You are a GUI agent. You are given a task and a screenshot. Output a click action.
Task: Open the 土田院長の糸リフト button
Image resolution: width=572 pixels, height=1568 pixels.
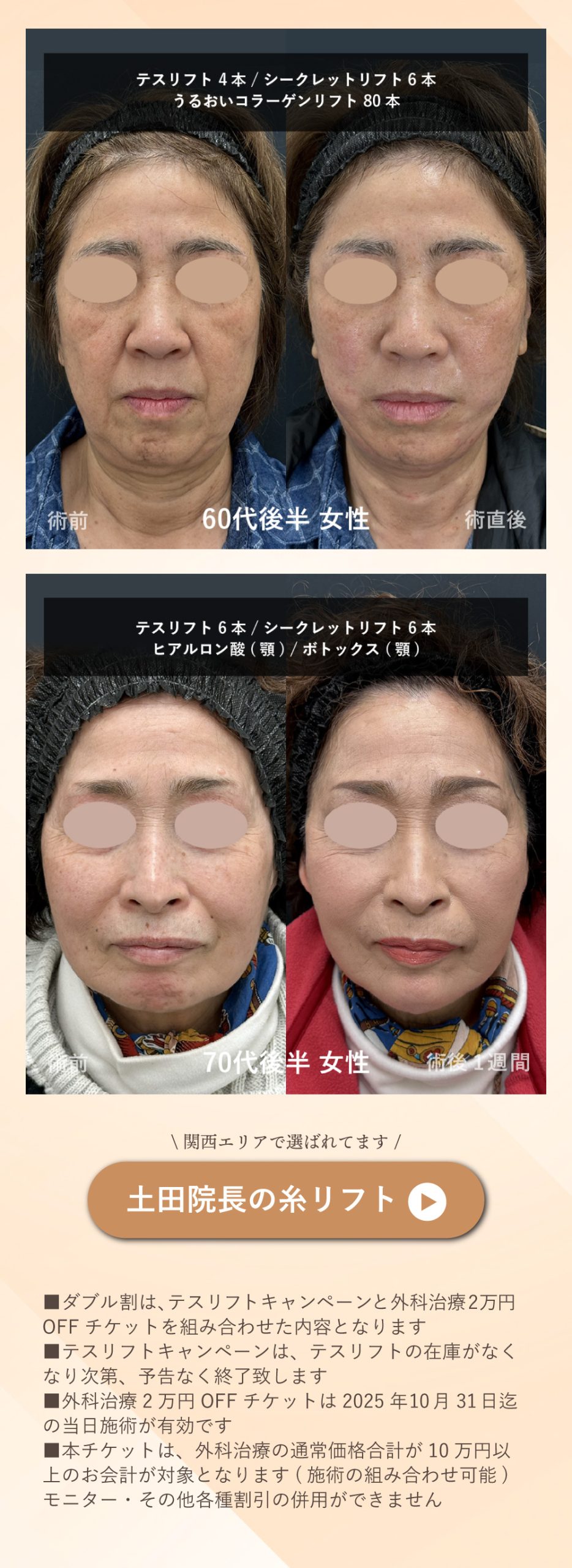[x=285, y=1199]
